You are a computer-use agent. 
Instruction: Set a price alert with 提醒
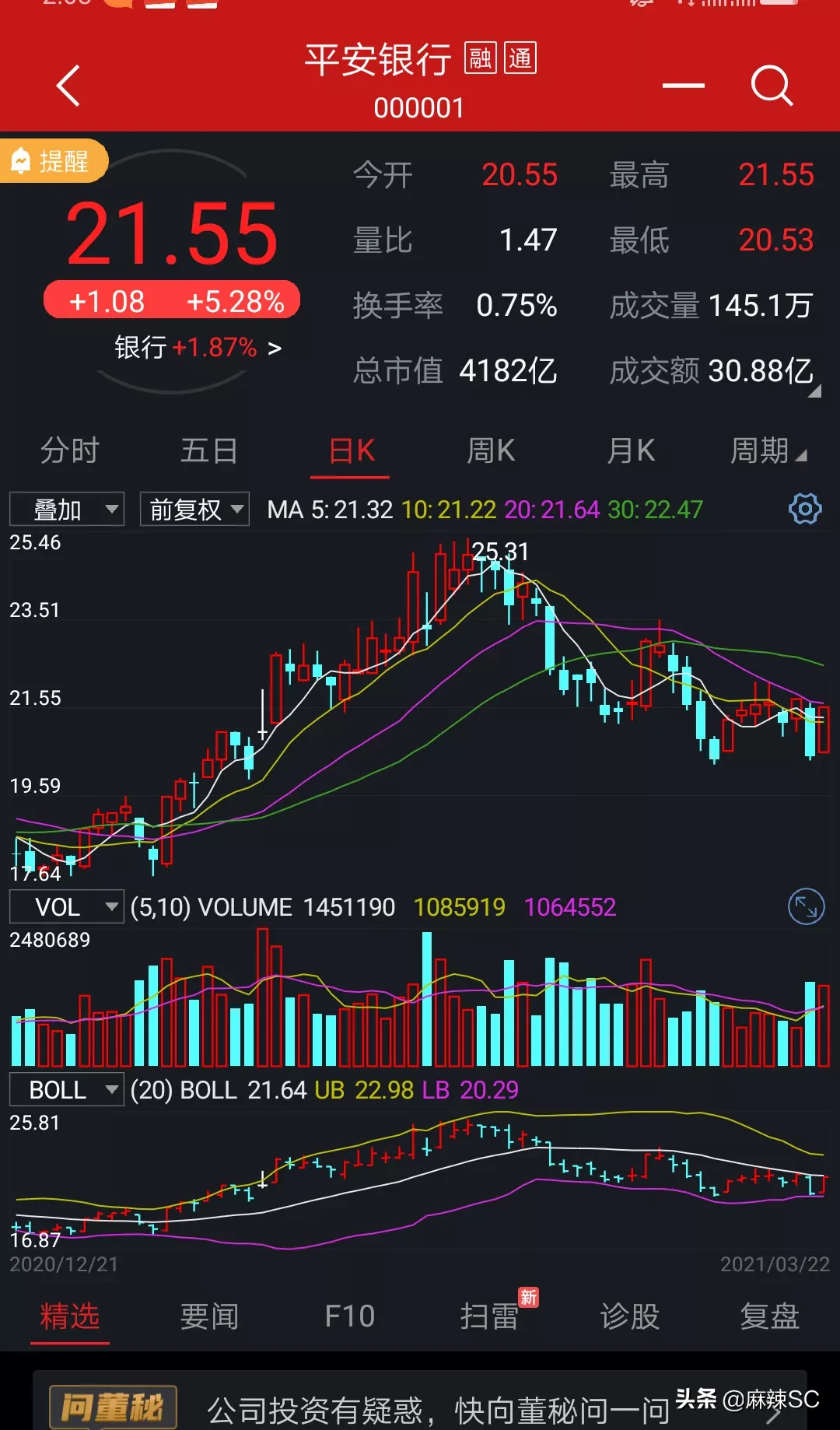(53, 161)
